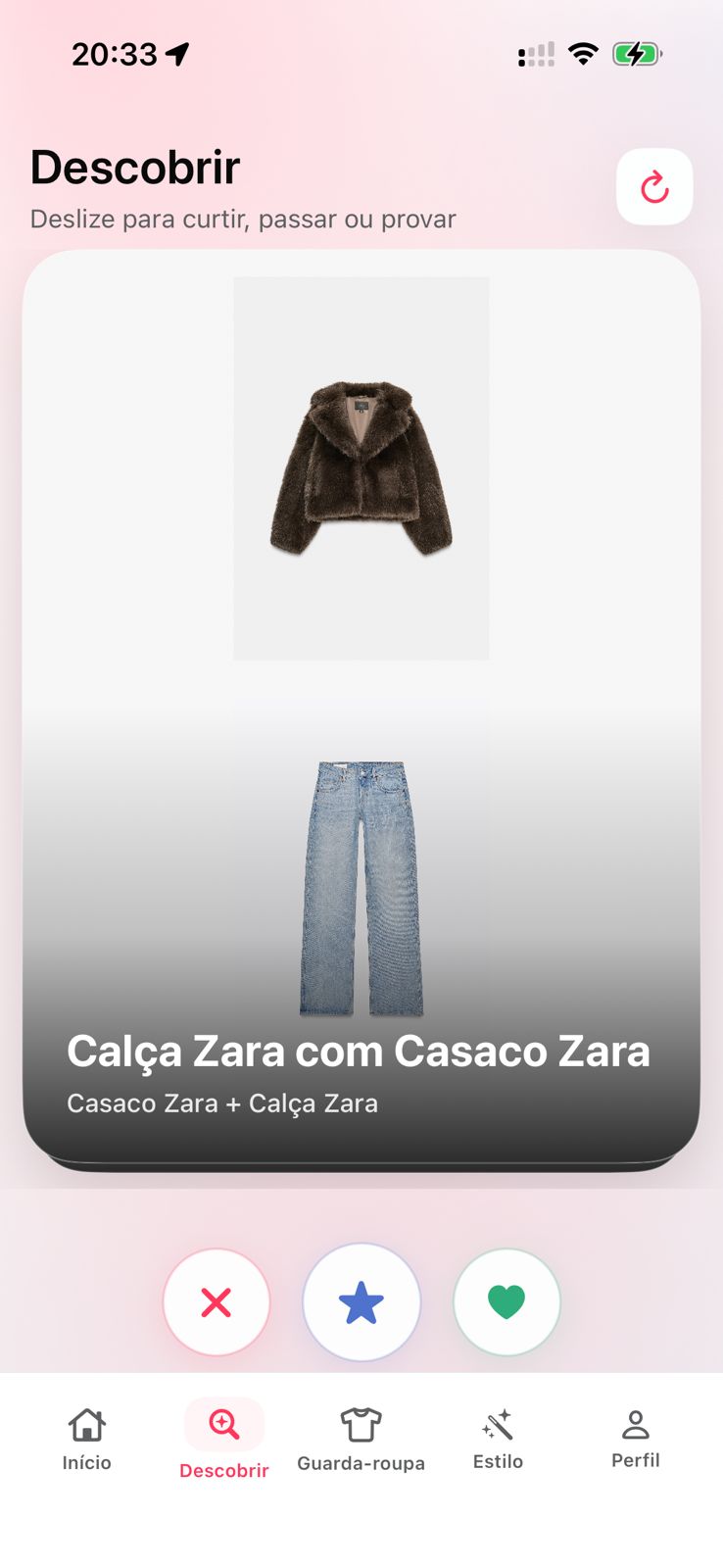Select the Descobrir tab
723x1568 pixels.
tap(223, 1439)
